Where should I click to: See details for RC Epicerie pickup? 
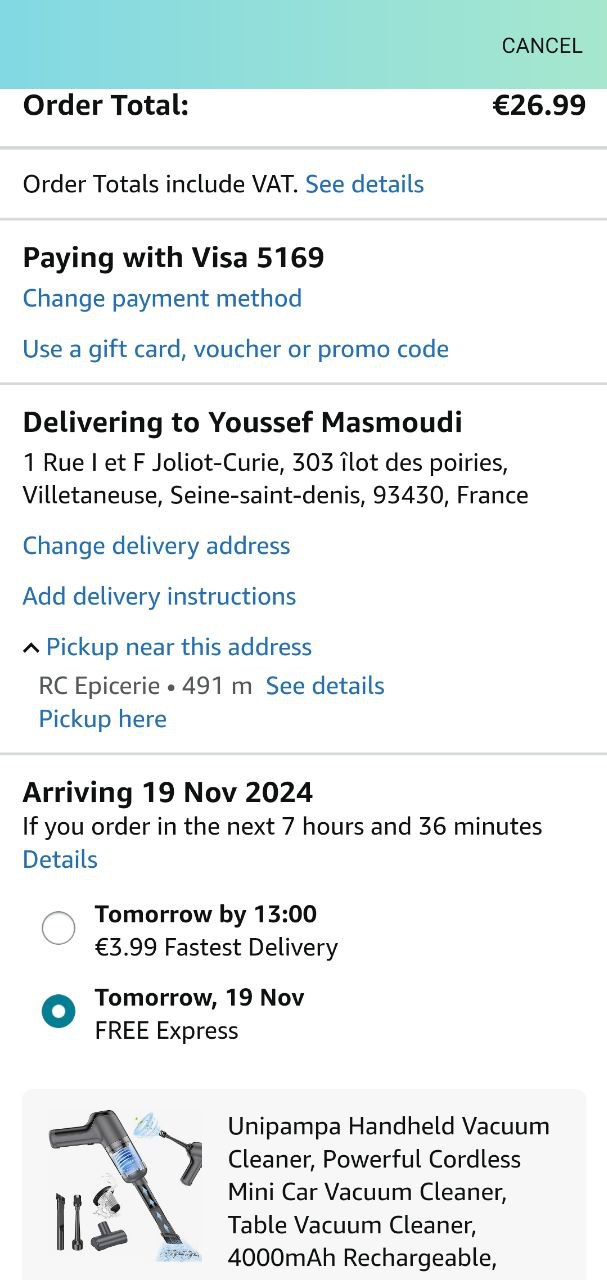(325, 686)
